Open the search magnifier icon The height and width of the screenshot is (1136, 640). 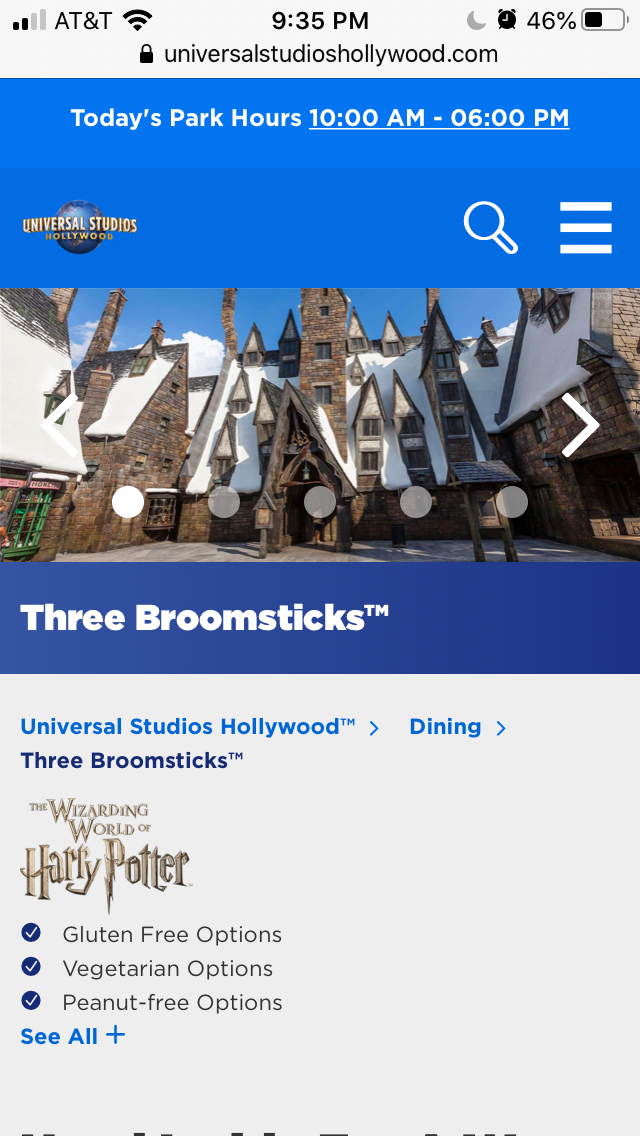(490, 227)
